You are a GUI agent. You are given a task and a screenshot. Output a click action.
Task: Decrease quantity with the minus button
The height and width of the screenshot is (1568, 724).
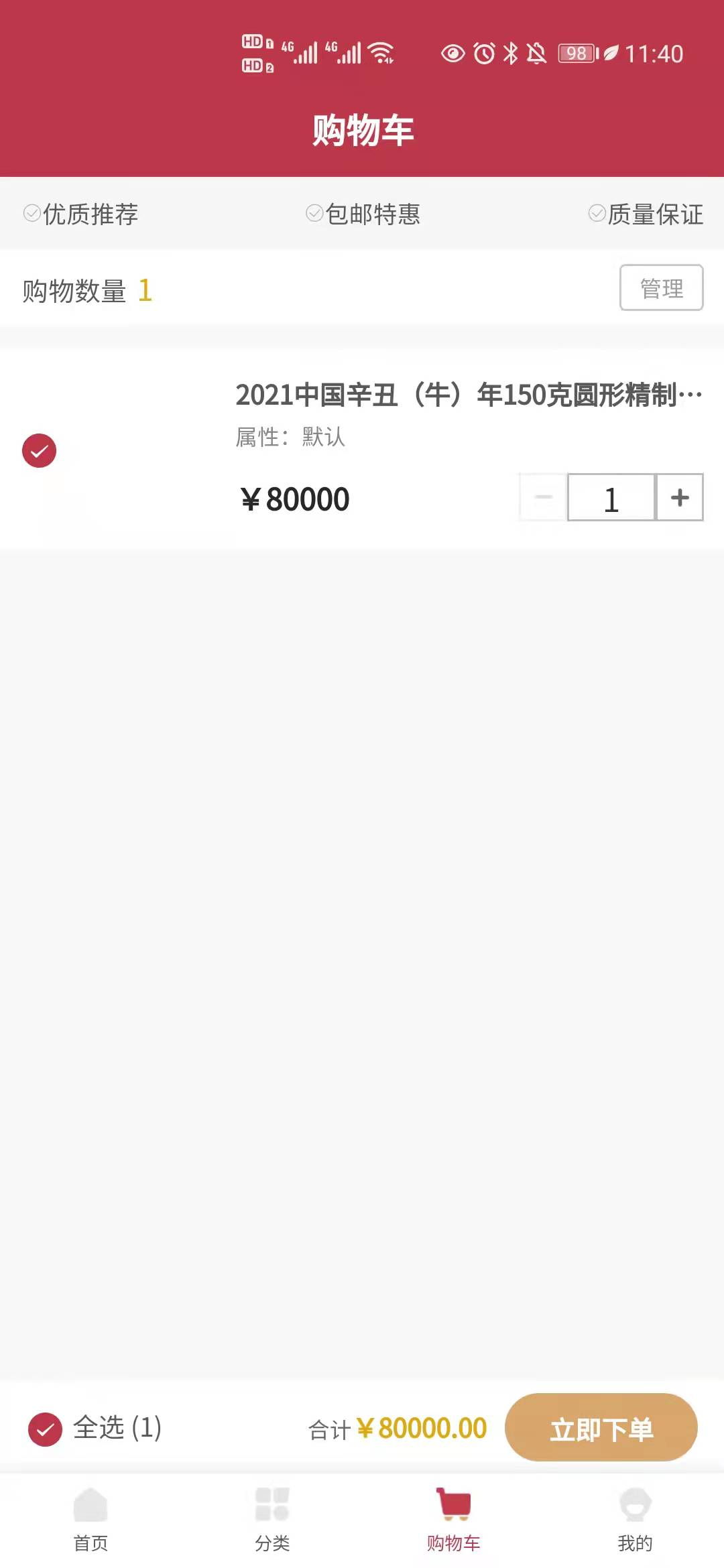[544, 497]
